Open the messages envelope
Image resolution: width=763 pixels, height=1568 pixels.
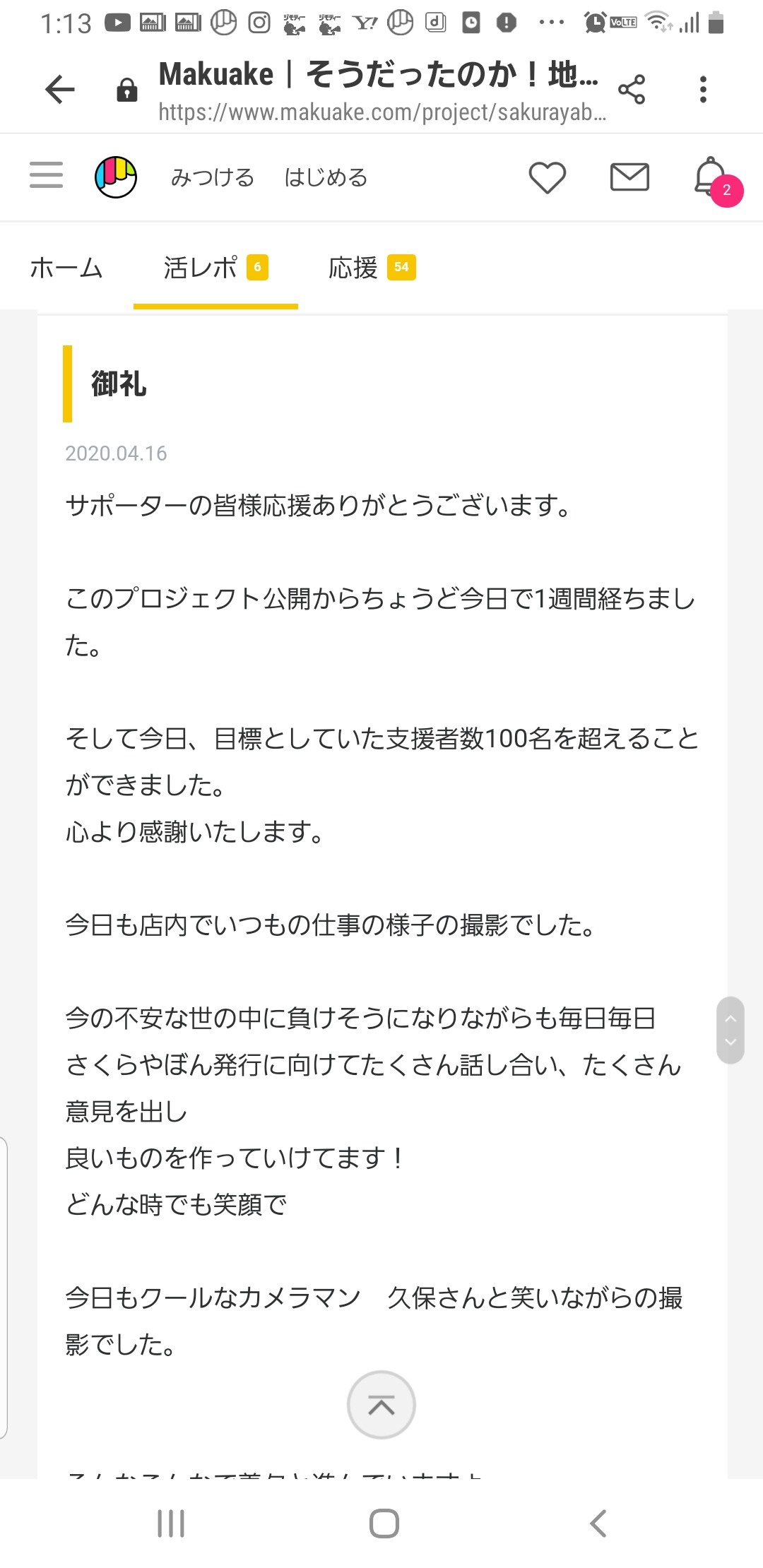tap(629, 177)
